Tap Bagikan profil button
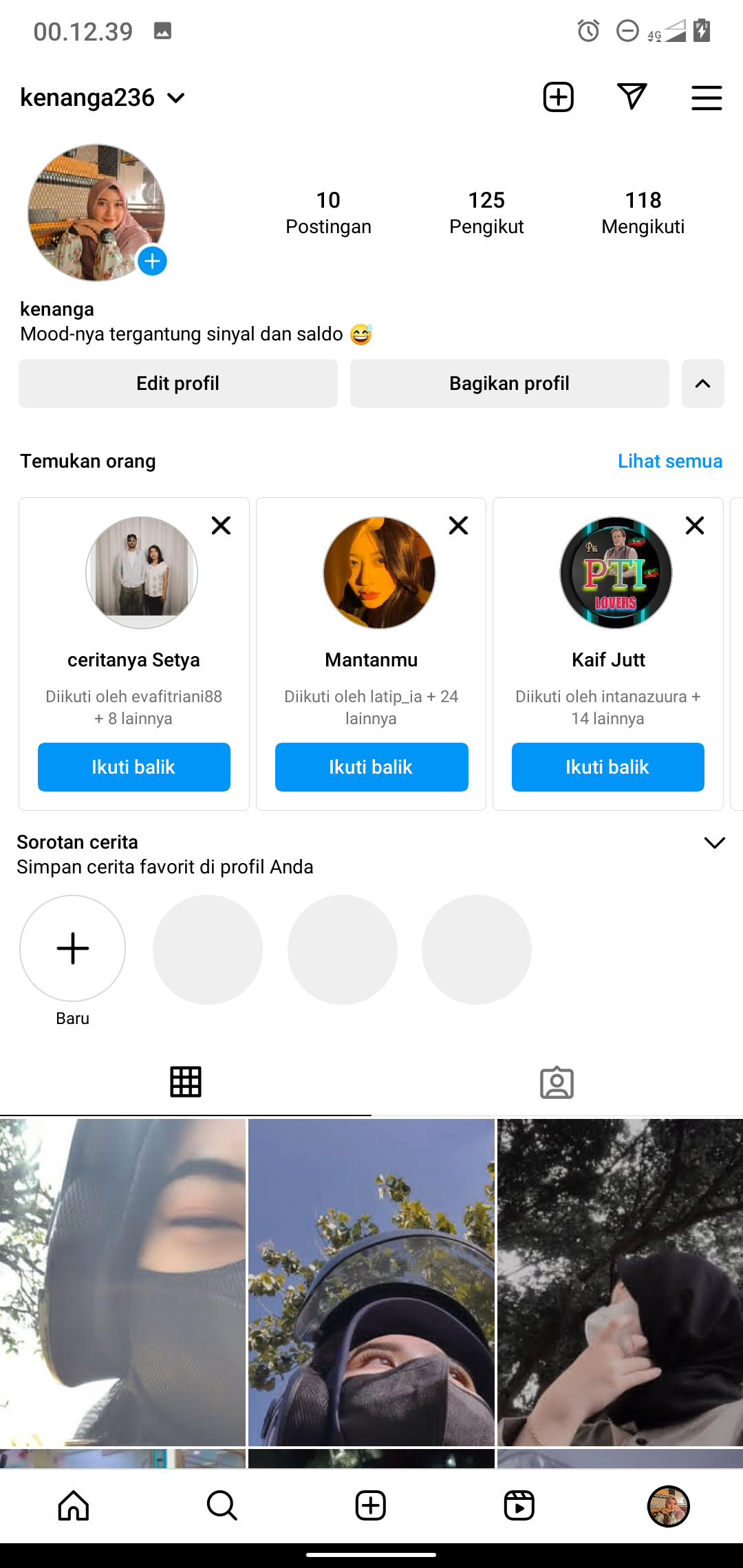 (x=509, y=383)
